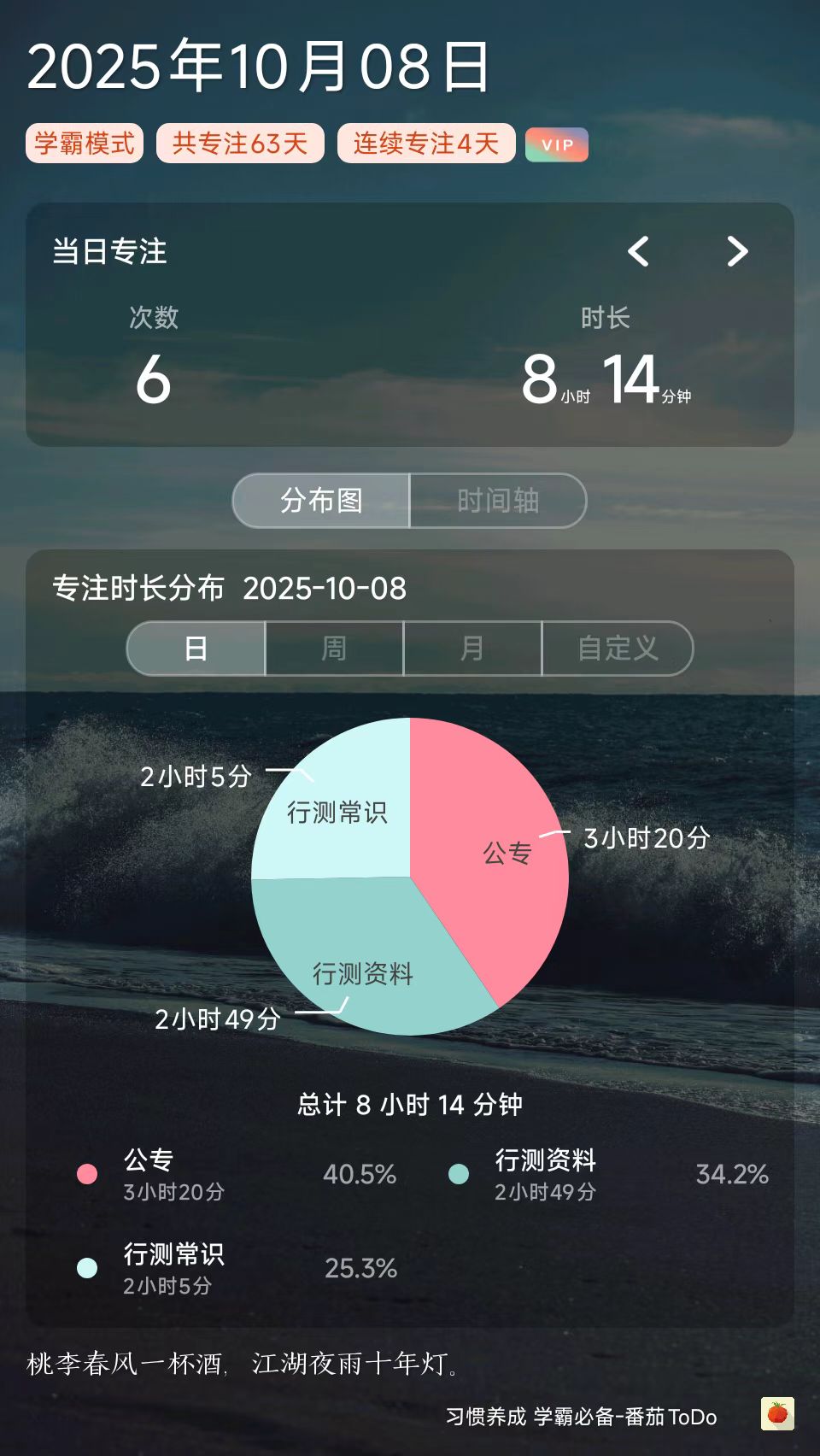
Task: Switch to 月 statistics
Action: coord(472,649)
